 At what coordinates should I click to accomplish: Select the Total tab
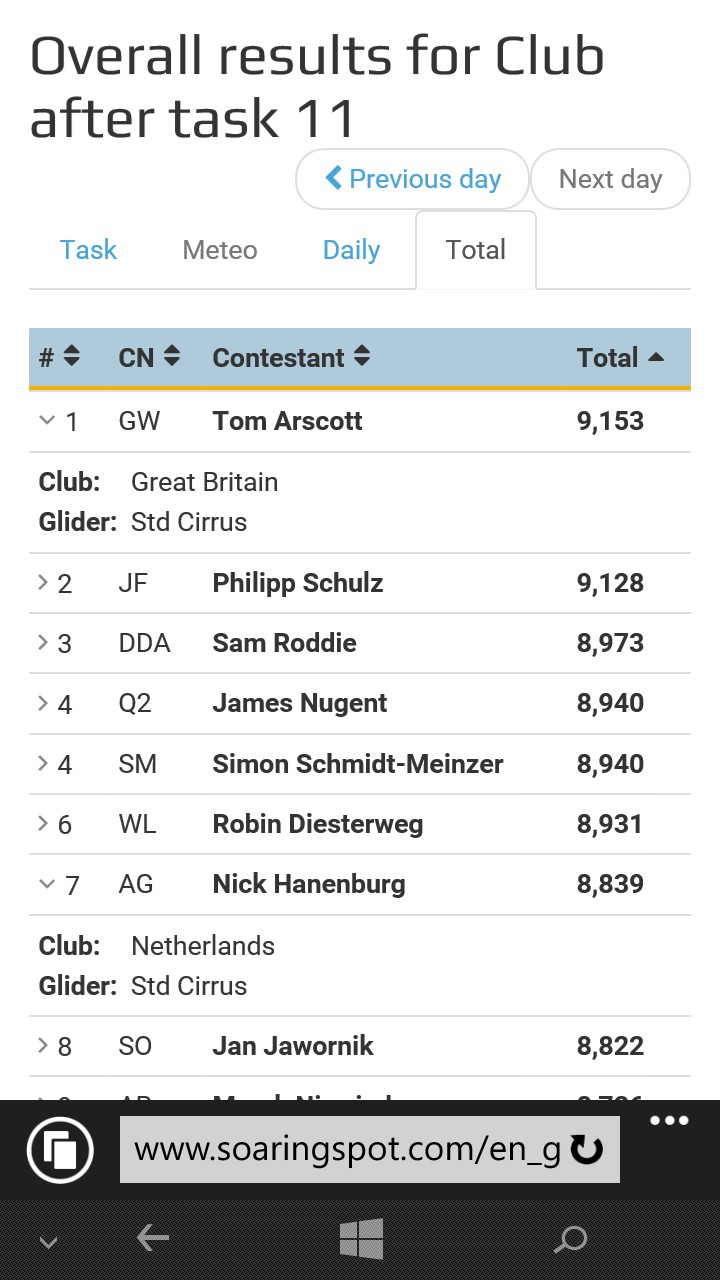click(x=476, y=250)
